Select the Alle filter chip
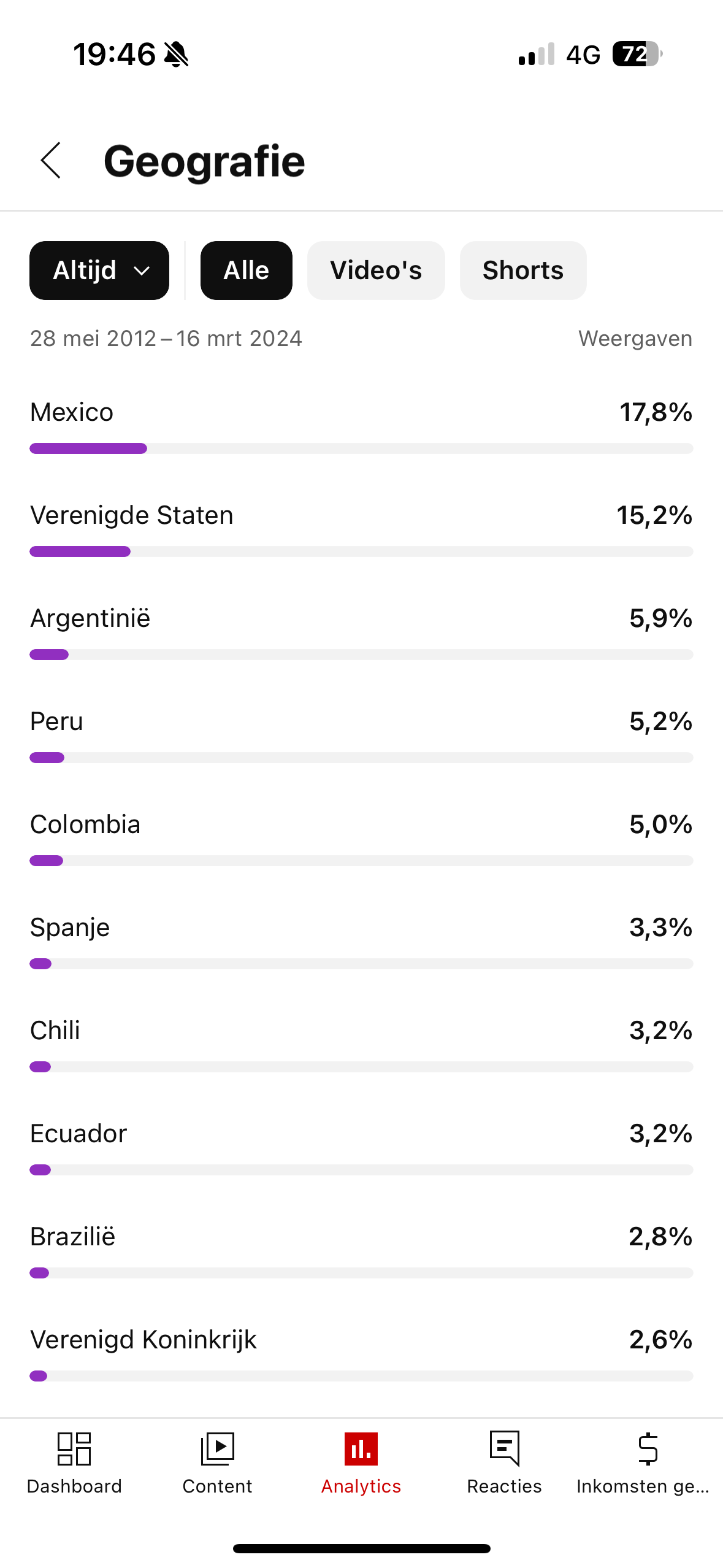The height and width of the screenshot is (1568, 723). 246,271
